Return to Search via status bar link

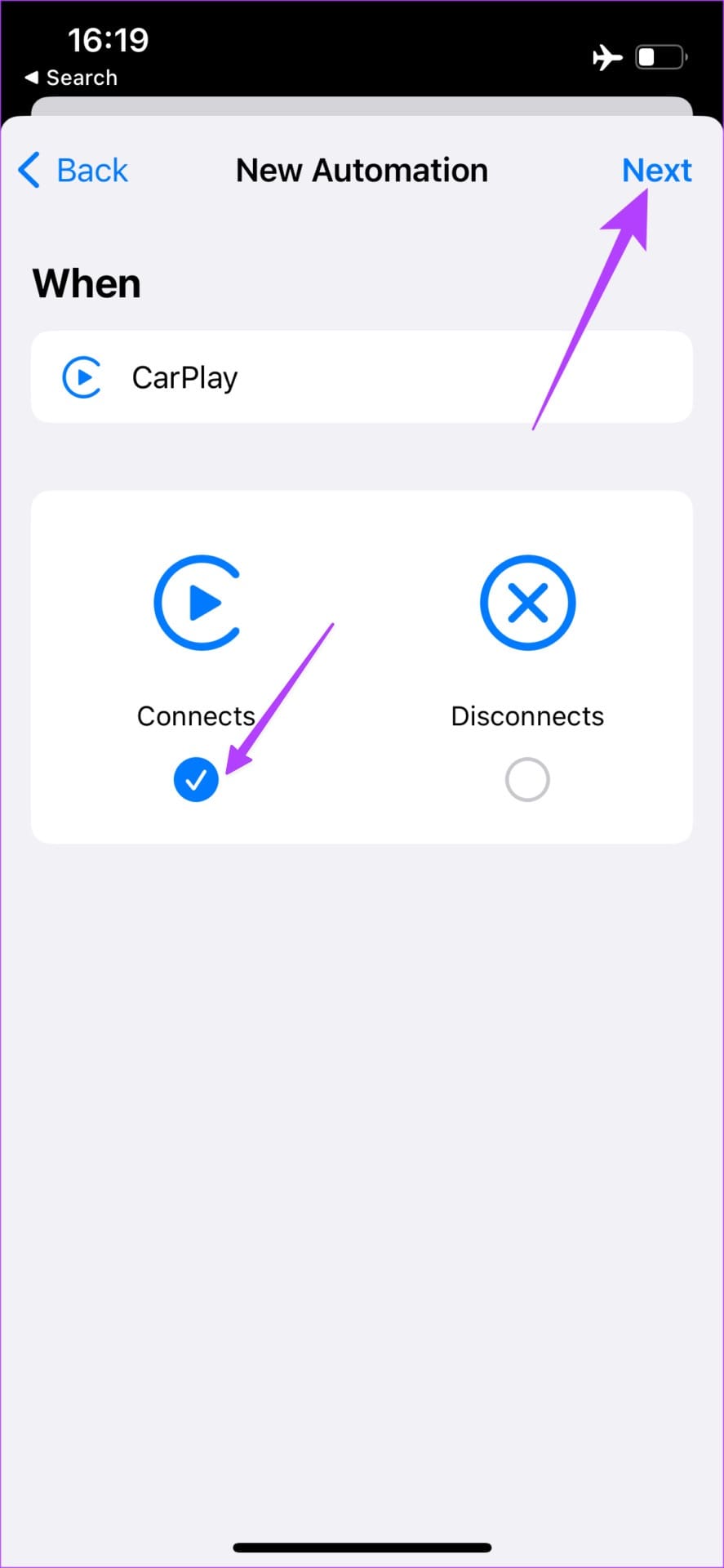[x=70, y=77]
